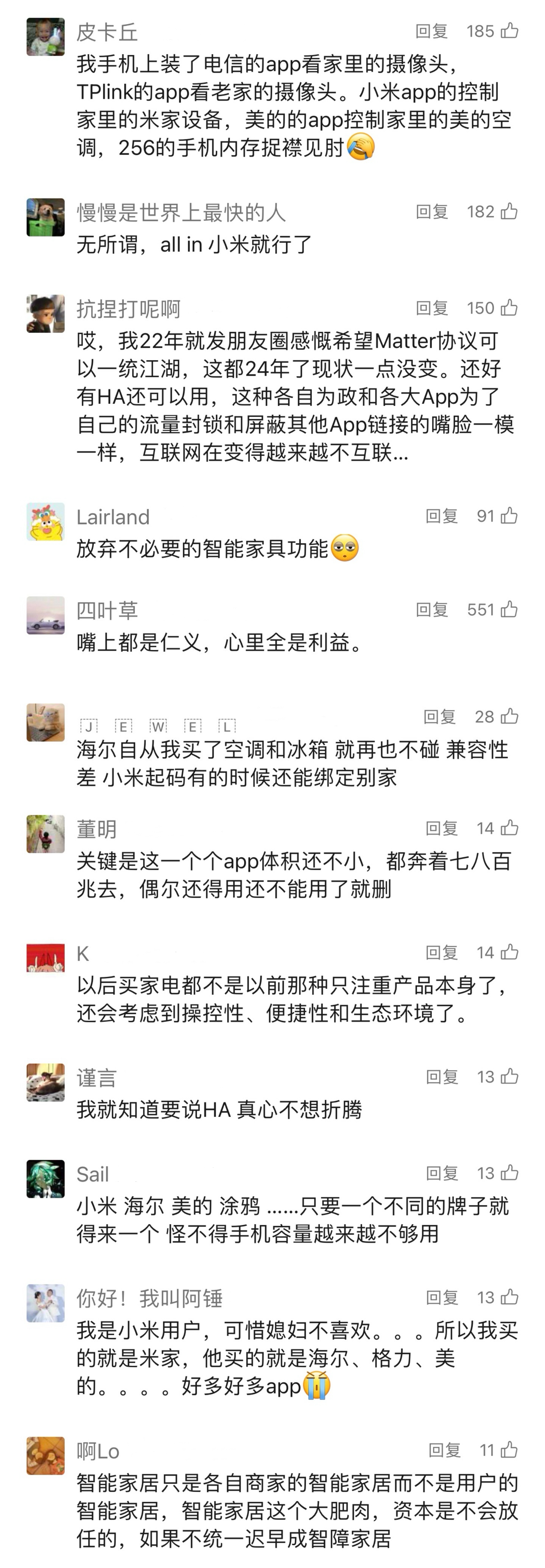Like Lairland's comment
The image size is (545, 1568).
click(x=509, y=515)
